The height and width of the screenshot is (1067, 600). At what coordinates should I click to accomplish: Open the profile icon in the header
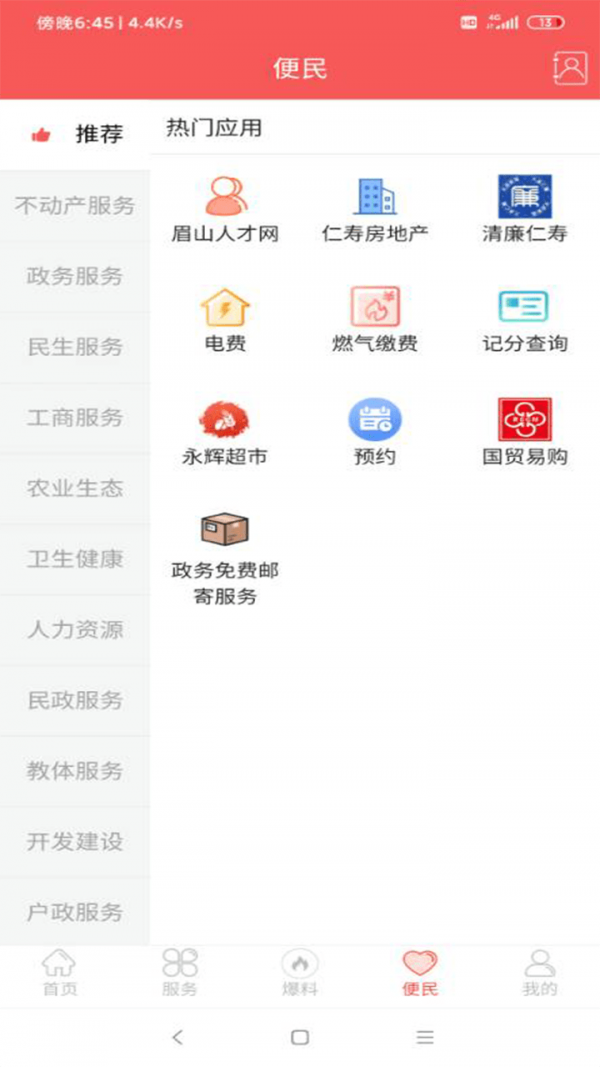[570, 68]
